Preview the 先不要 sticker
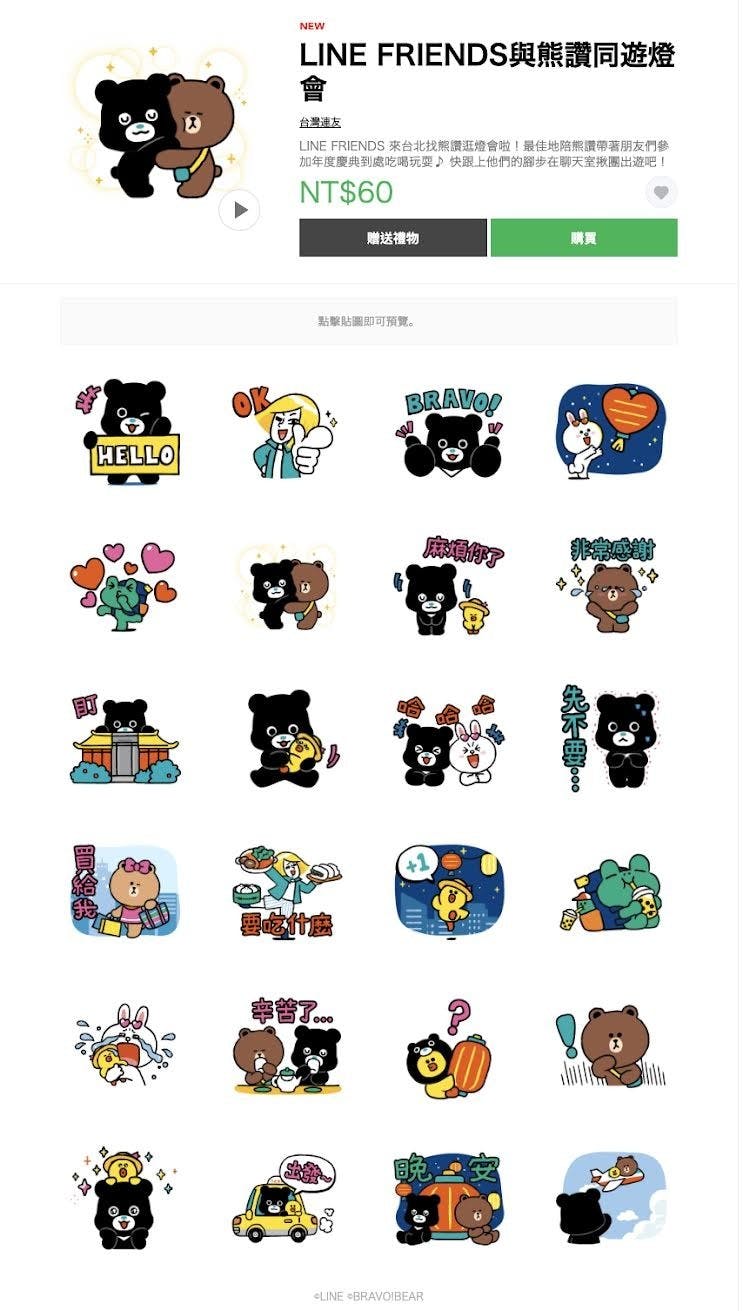Screen dimensions: 743x1311 pyautogui.click(x=610, y=741)
